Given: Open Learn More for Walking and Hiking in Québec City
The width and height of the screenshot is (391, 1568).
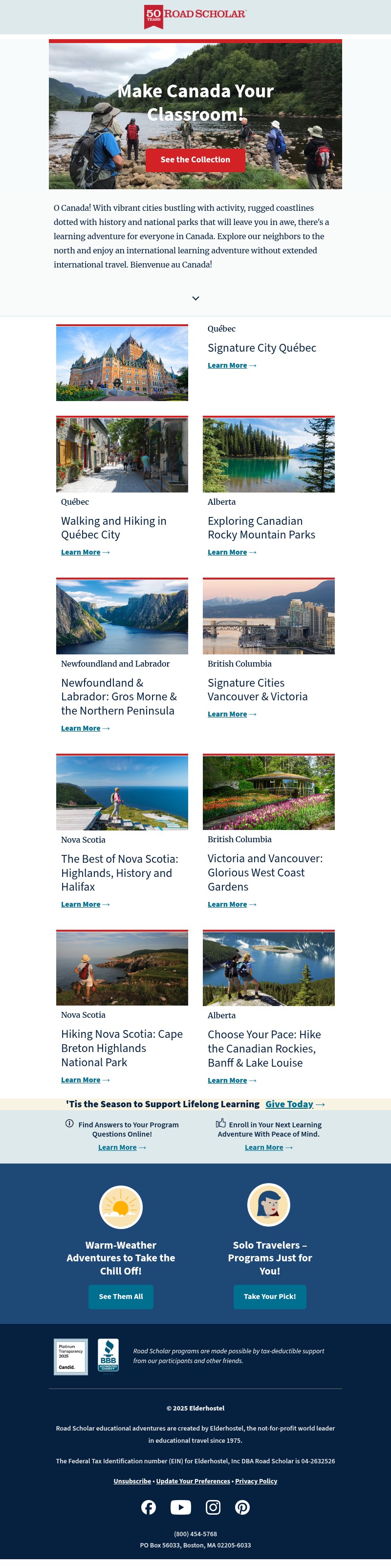Looking at the screenshot, I should point(81,552).
